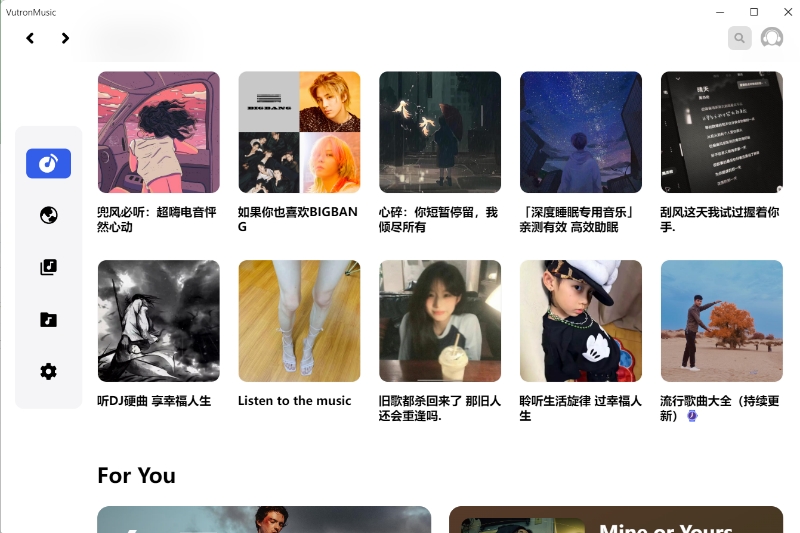
Task: Open the 聆听生活旋律 过幸福人生 playlist
Action: (581, 321)
